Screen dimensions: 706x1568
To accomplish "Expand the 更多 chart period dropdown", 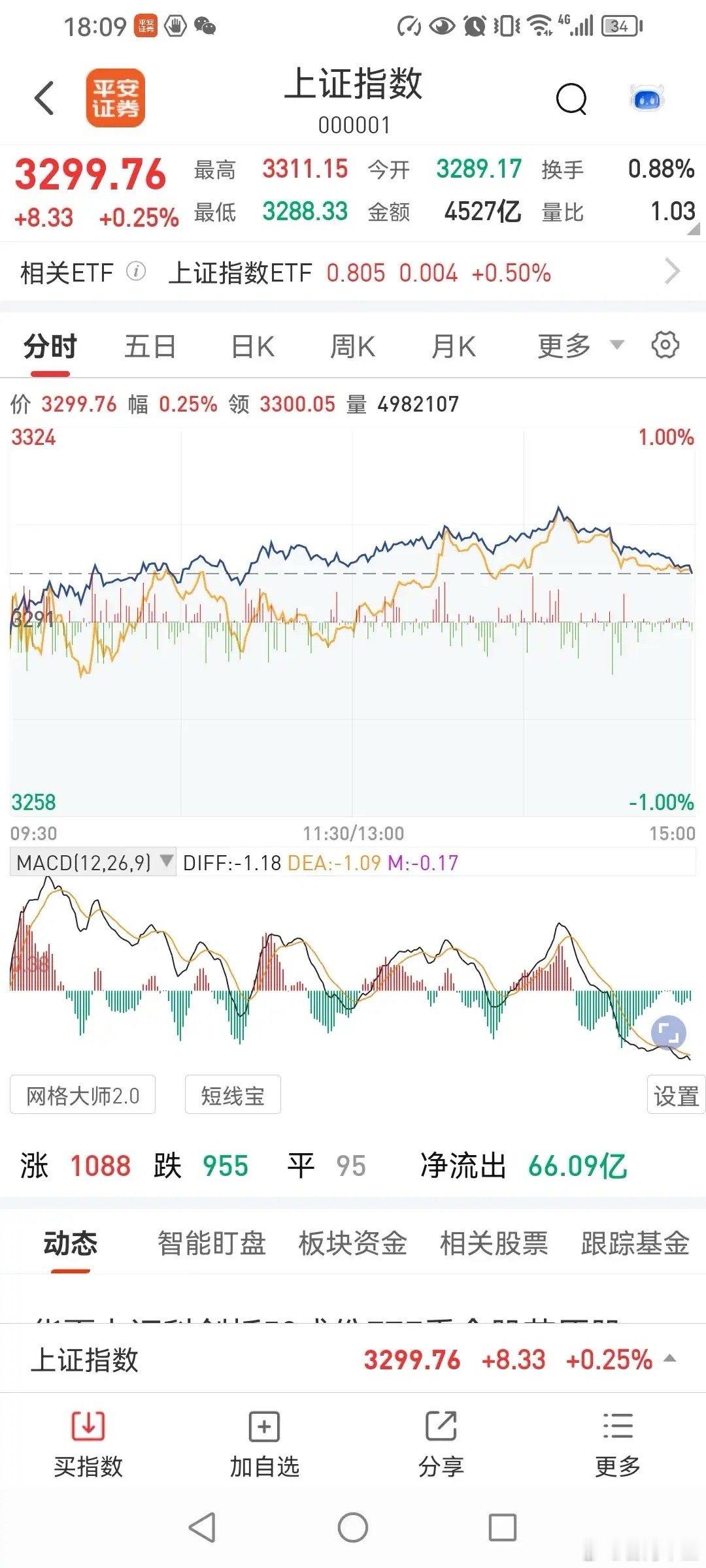I will (x=580, y=346).
